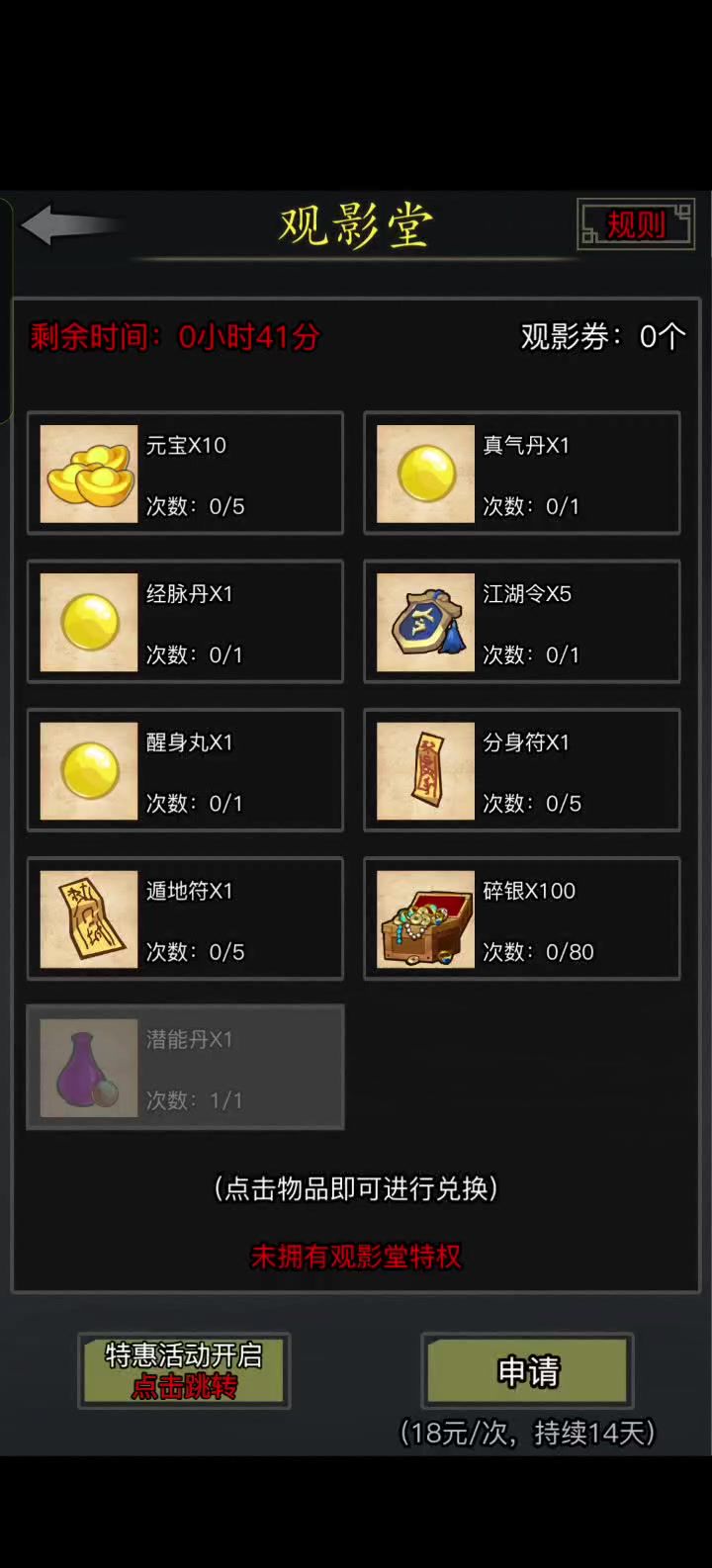Select the 遁地符X1 item

(185, 918)
